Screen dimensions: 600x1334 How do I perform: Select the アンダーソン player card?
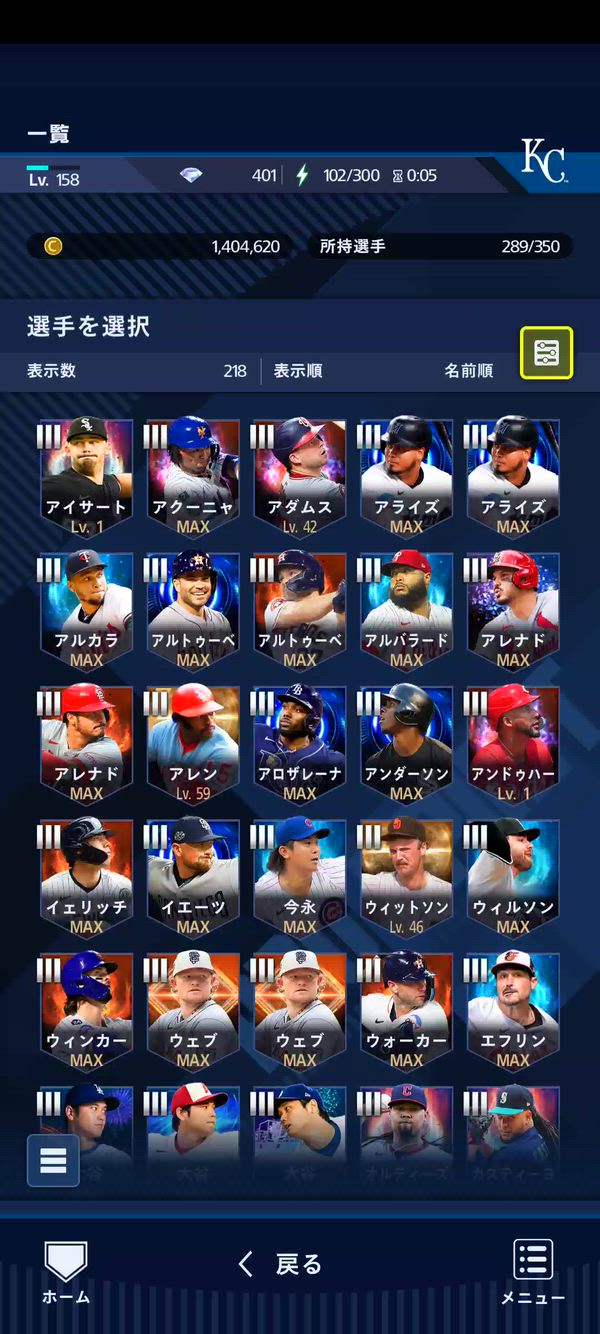[x=406, y=743]
